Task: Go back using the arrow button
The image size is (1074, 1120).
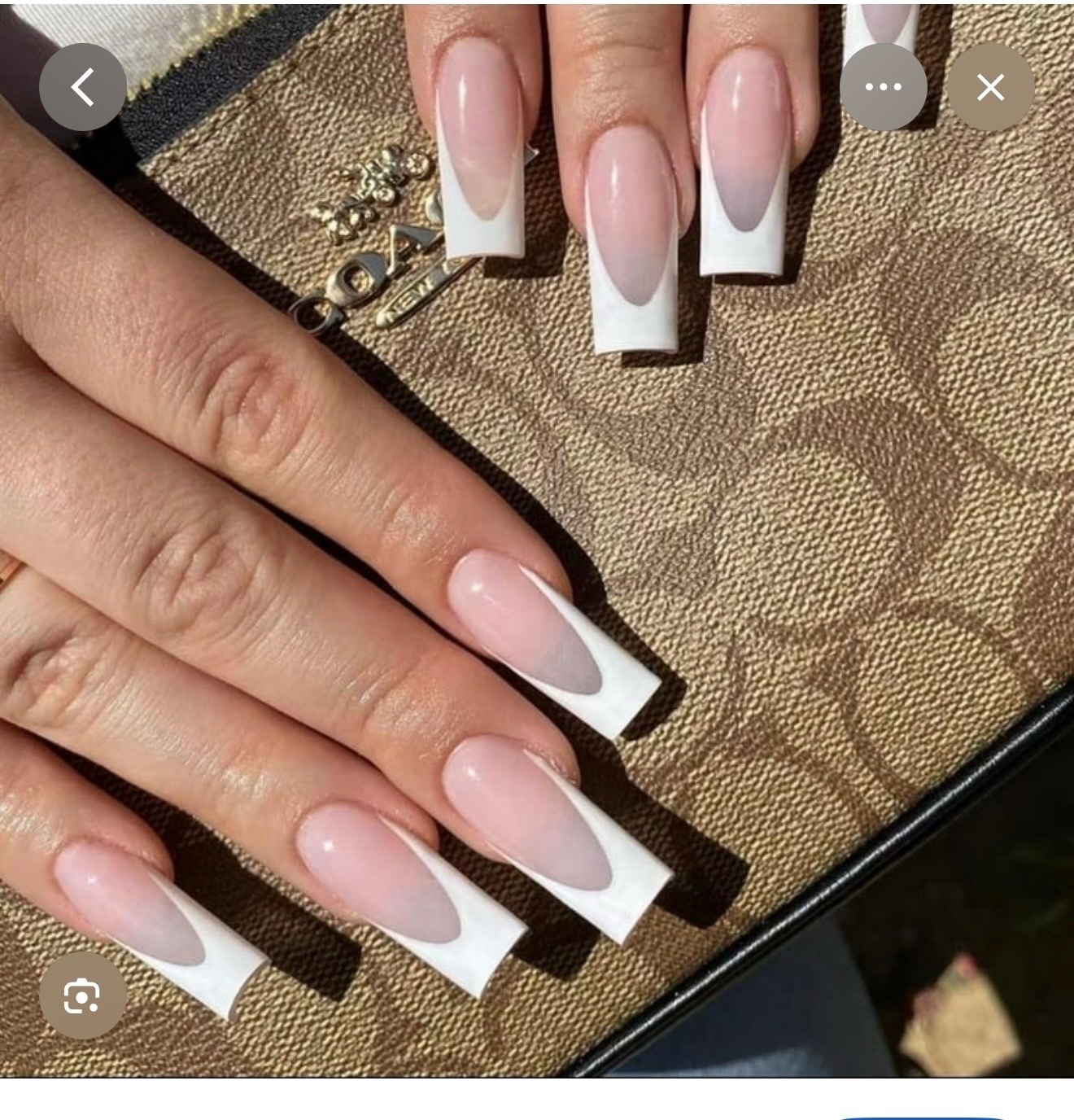Action: pyautogui.click(x=83, y=87)
